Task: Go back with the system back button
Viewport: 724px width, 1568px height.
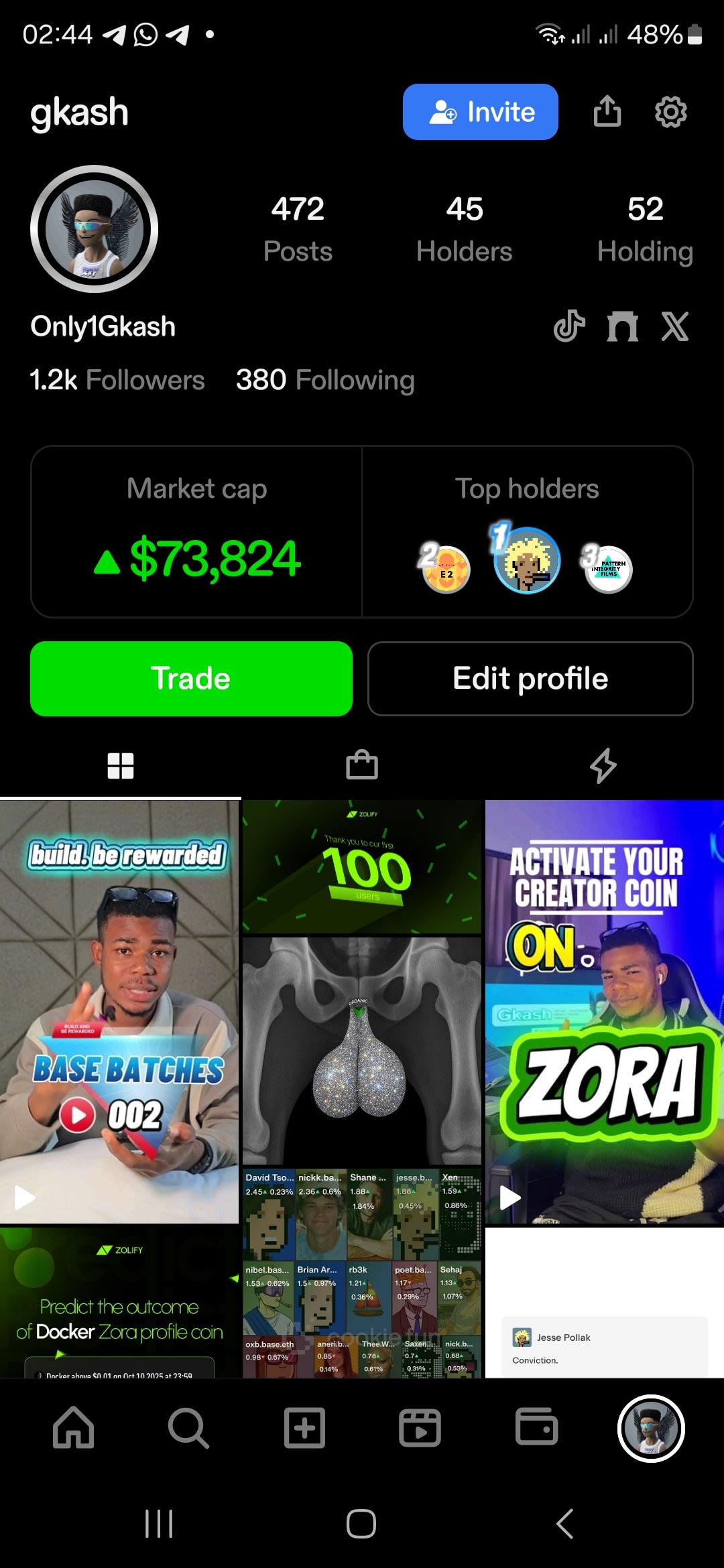Action: [564, 1524]
